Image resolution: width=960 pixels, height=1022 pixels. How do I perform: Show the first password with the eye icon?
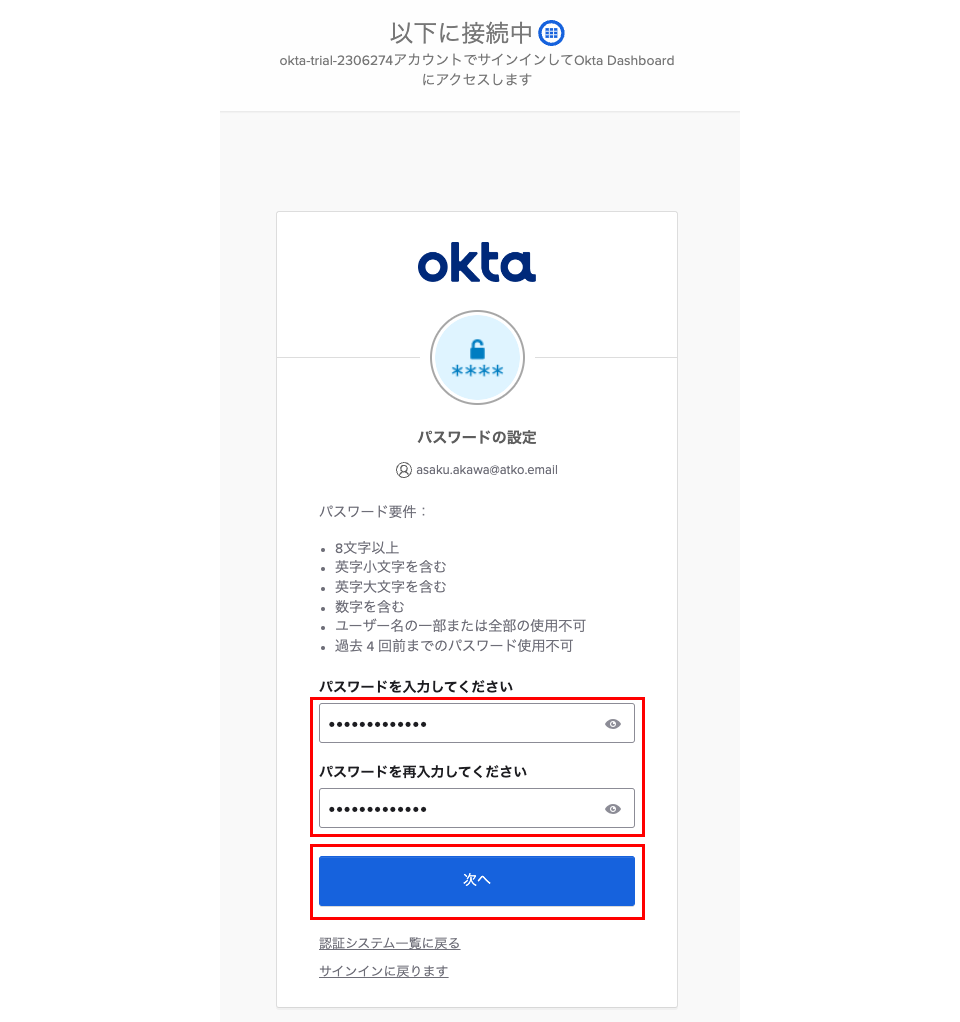(x=613, y=724)
